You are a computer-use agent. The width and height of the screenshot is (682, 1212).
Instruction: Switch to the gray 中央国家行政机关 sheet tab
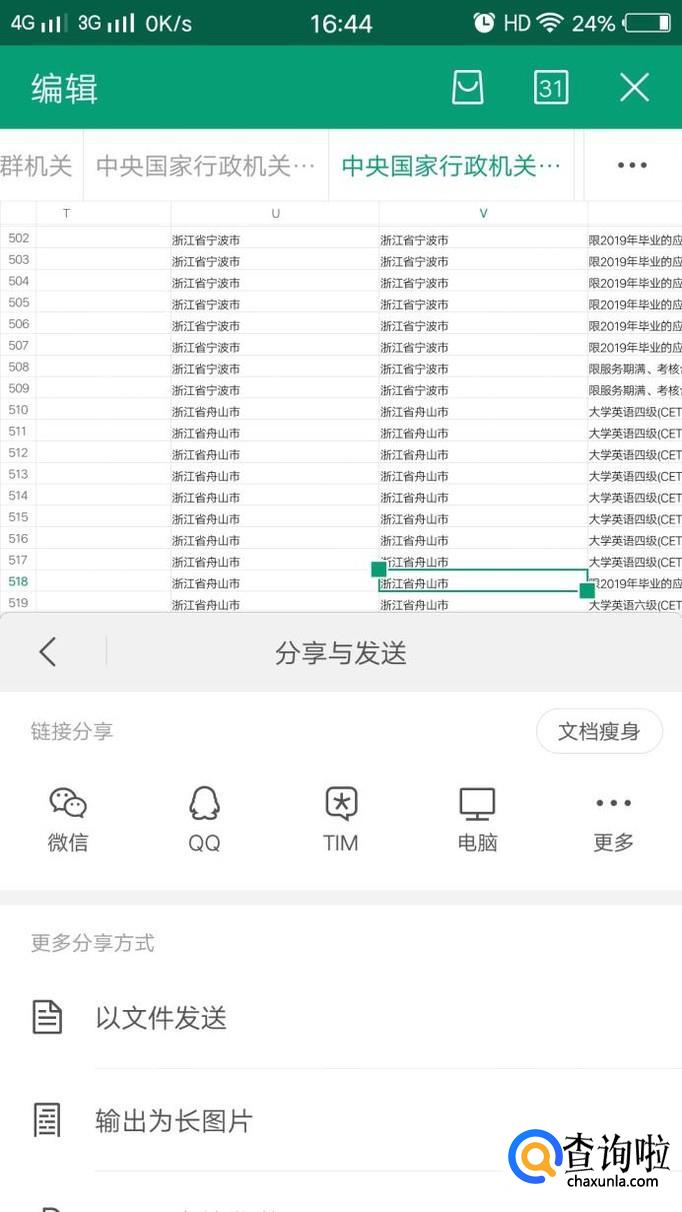(x=205, y=165)
